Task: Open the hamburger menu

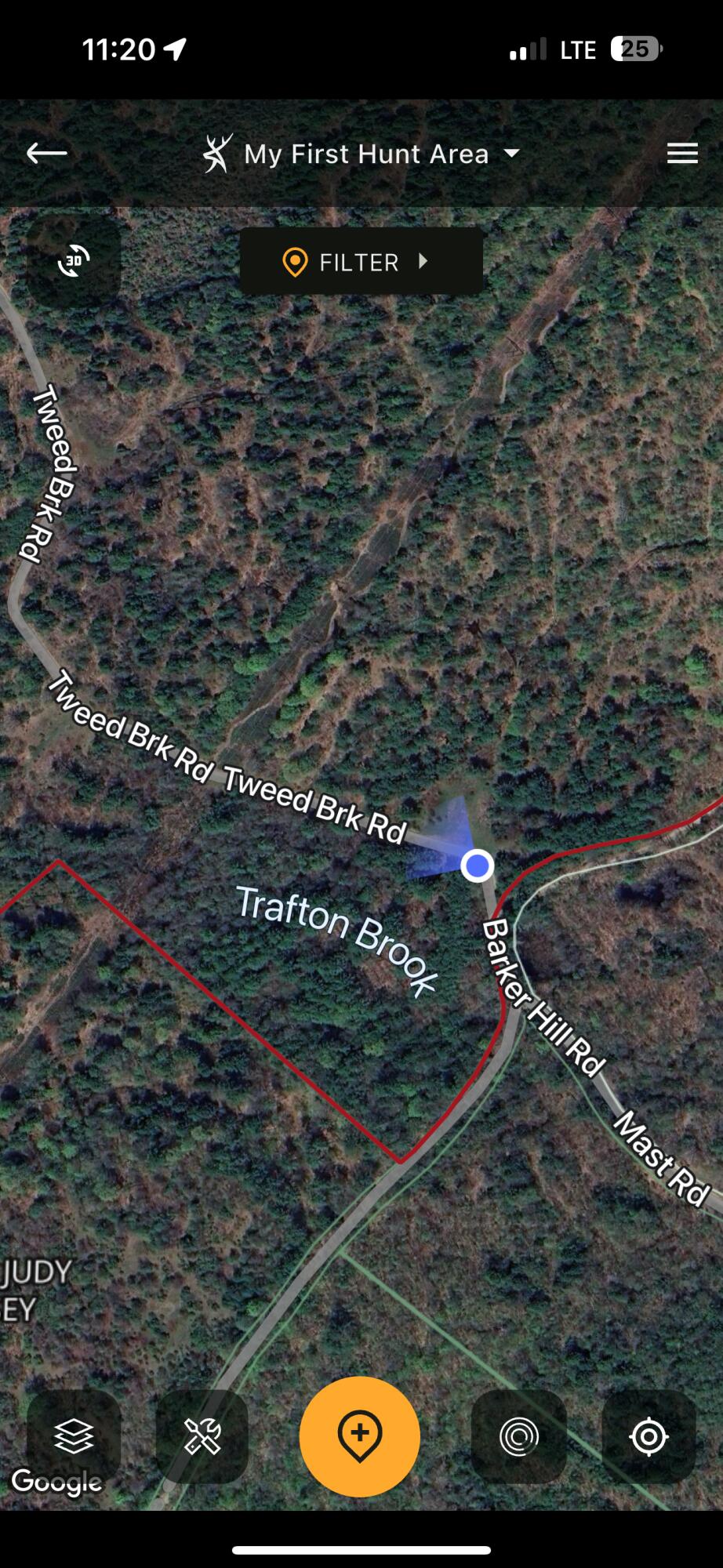Action: pyautogui.click(x=681, y=154)
